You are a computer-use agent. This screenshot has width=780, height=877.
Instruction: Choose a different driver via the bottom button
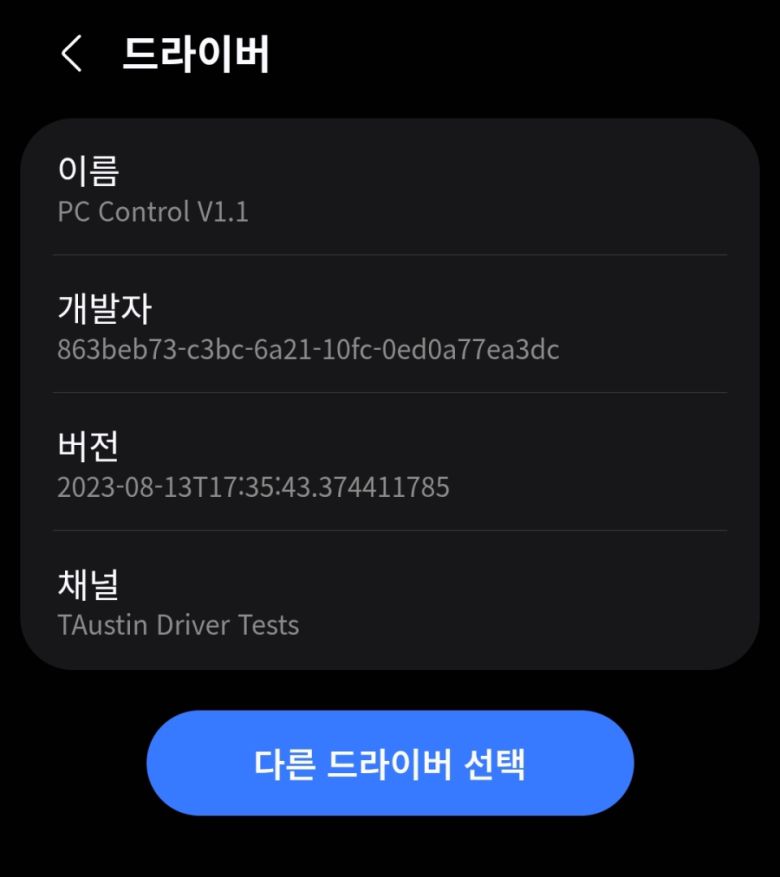389,763
